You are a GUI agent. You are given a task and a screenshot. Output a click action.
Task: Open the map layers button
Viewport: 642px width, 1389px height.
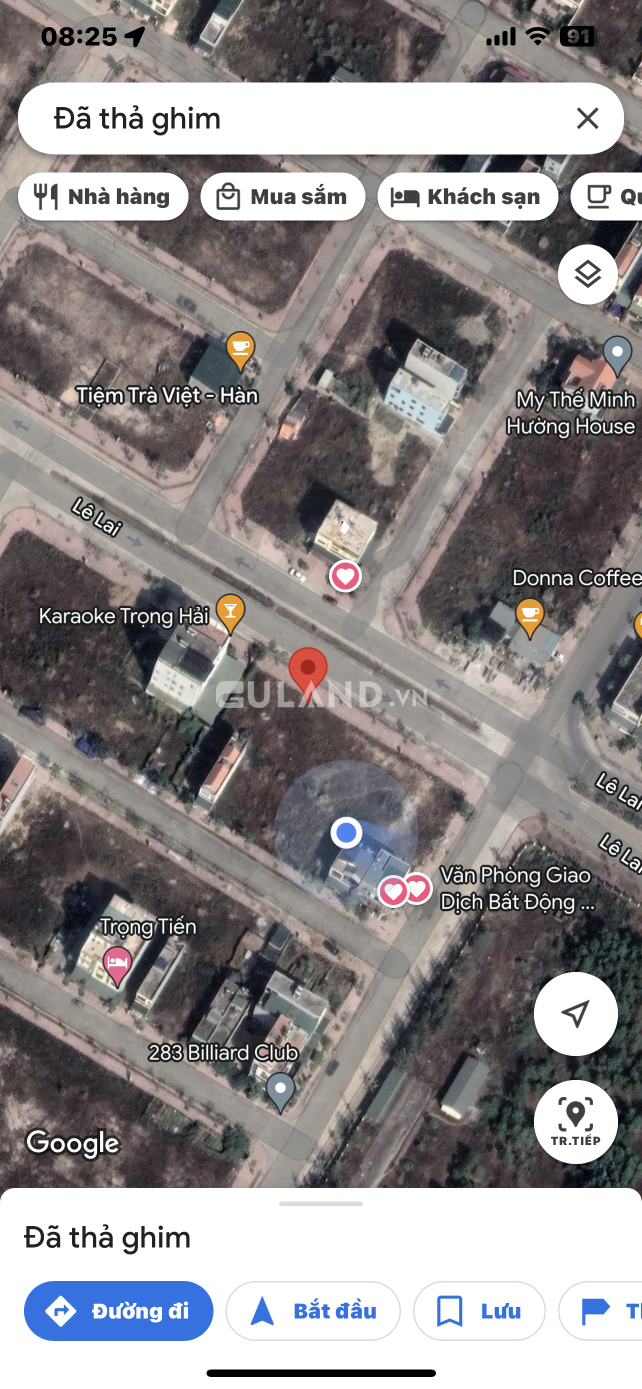pos(587,274)
